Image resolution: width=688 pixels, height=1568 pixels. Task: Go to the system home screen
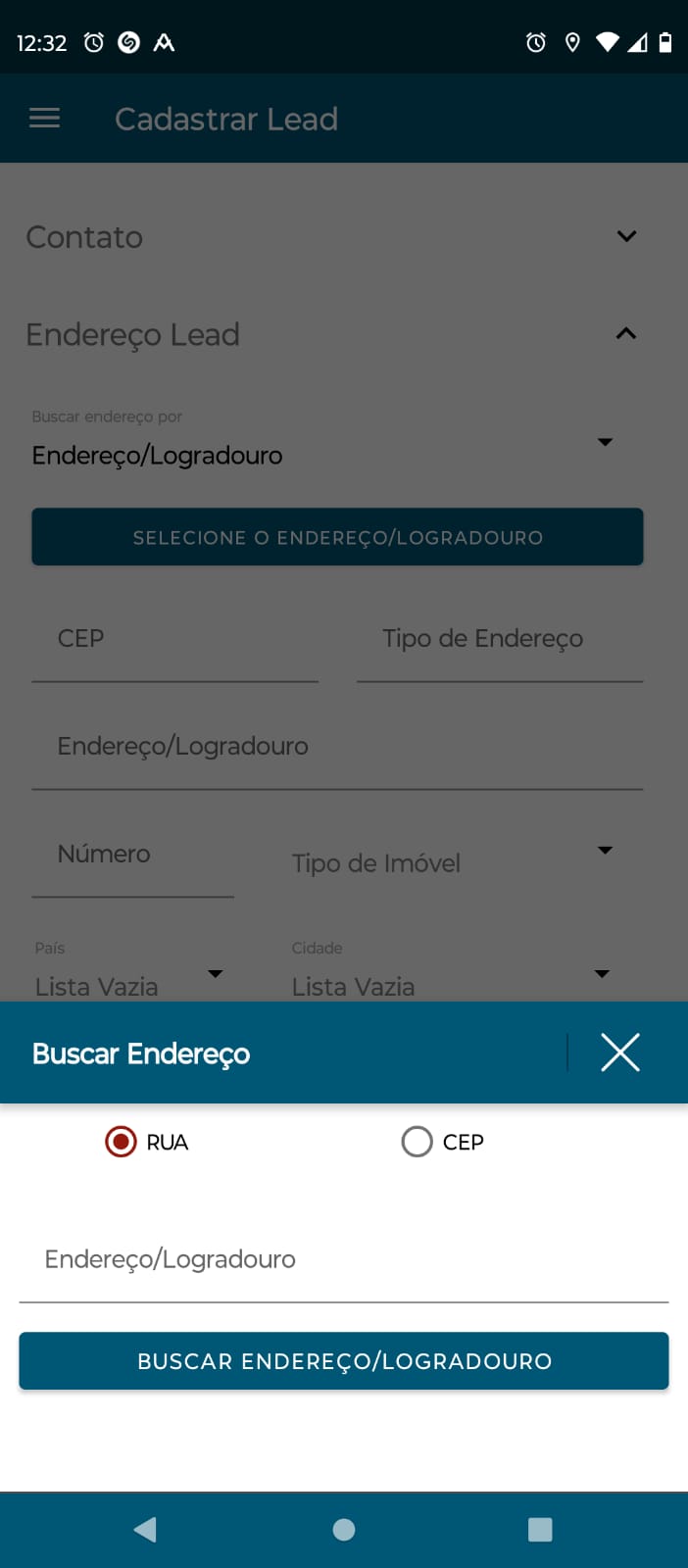(344, 1529)
